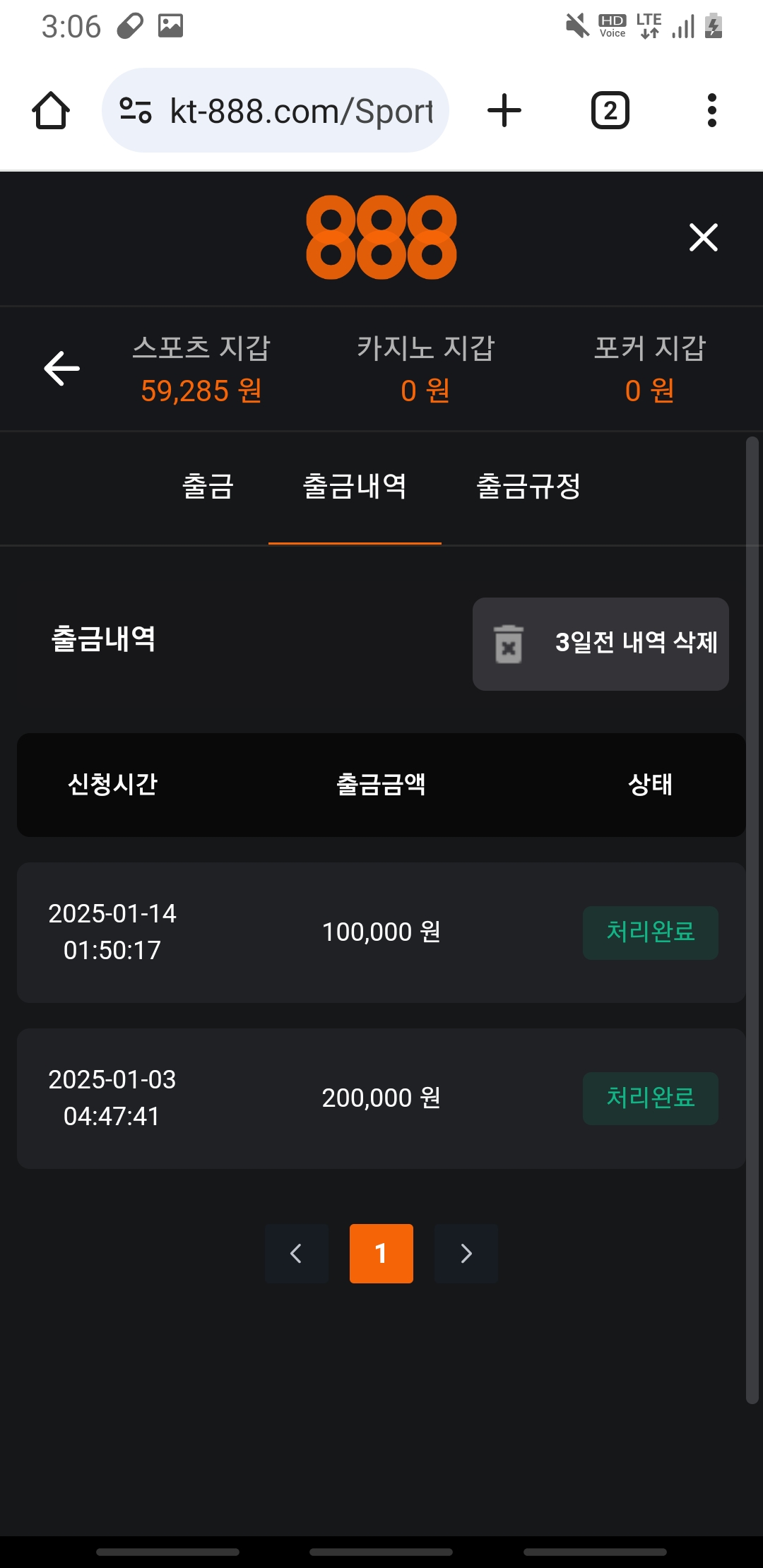Image resolution: width=763 pixels, height=1568 pixels.
Task: Open a new browser tab
Action: [x=504, y=111]
